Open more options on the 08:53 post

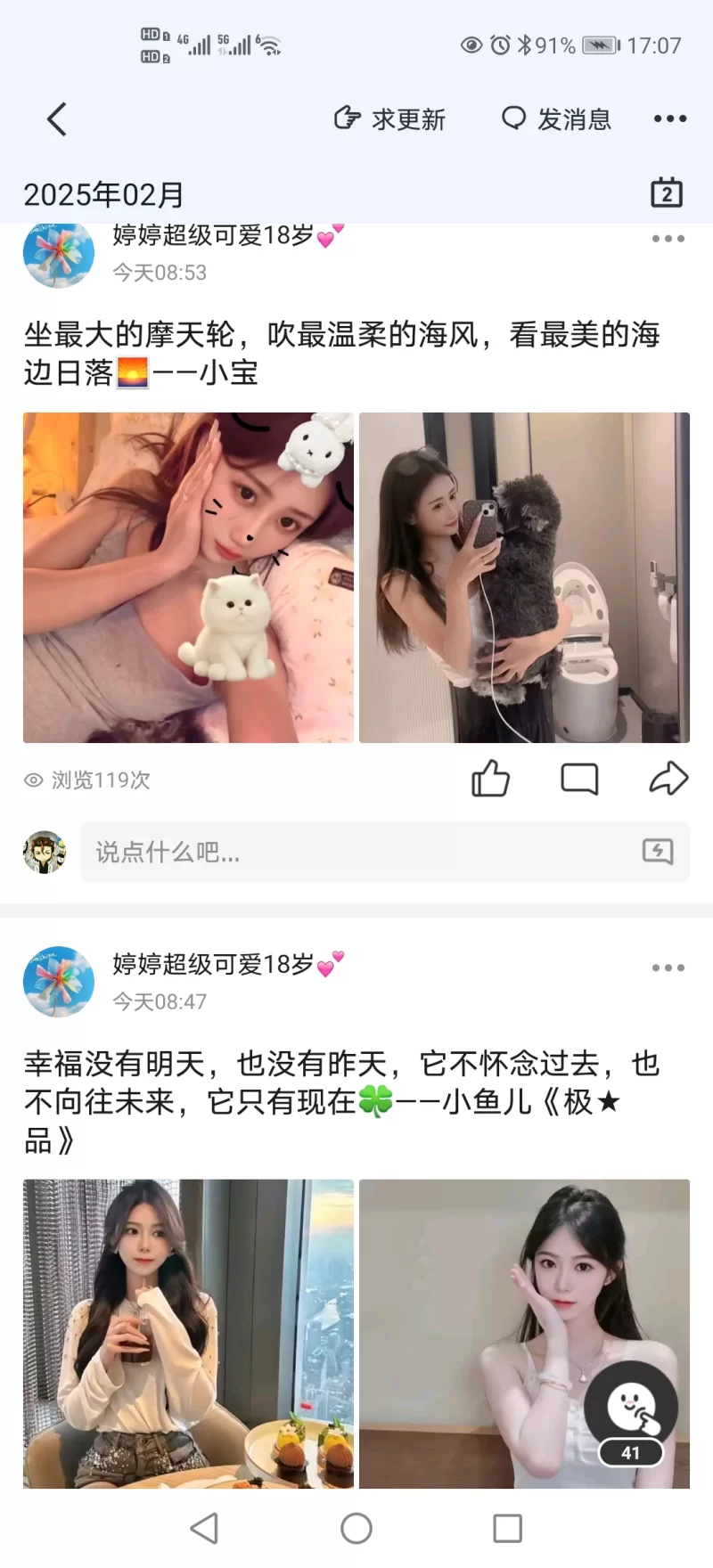668,239
